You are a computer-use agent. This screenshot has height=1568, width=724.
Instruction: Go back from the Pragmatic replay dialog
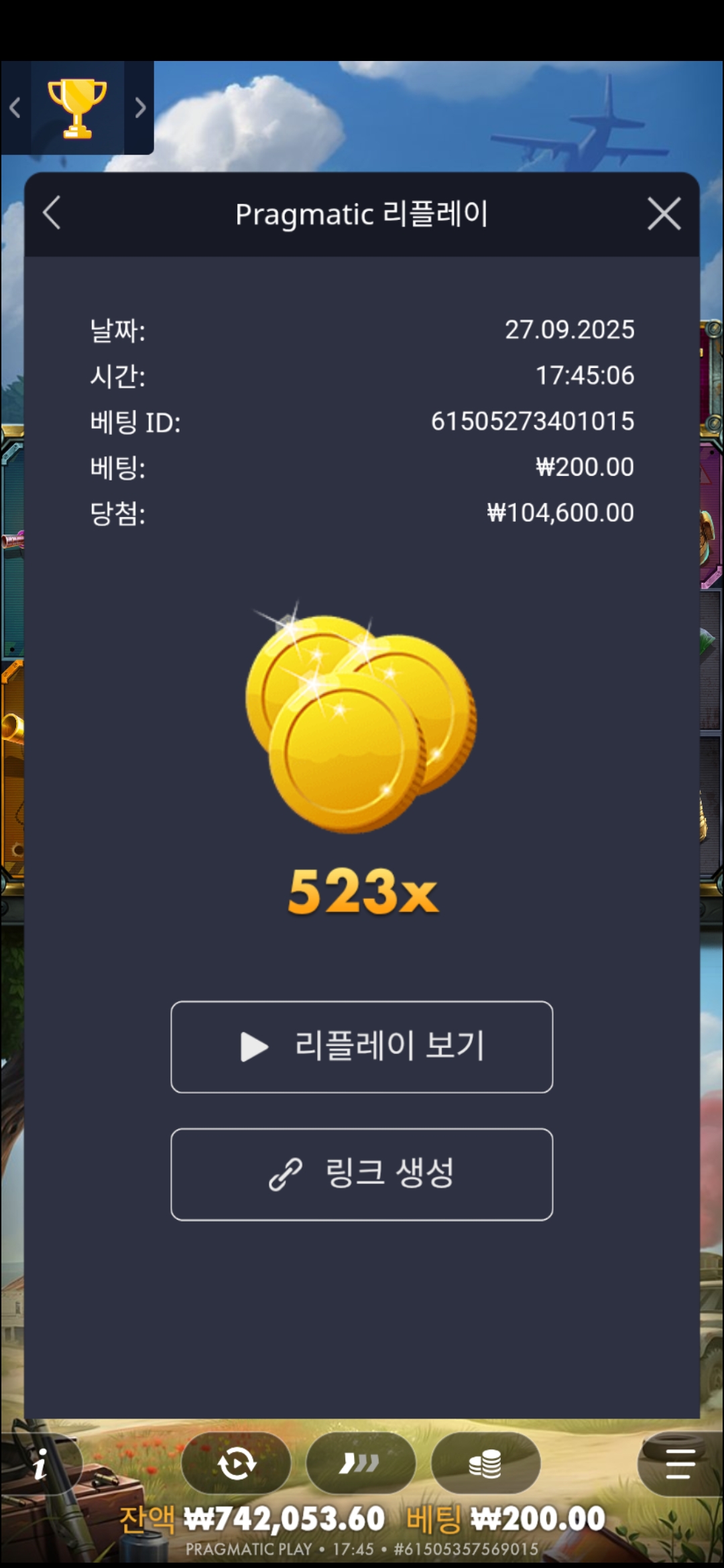point(52,214)
